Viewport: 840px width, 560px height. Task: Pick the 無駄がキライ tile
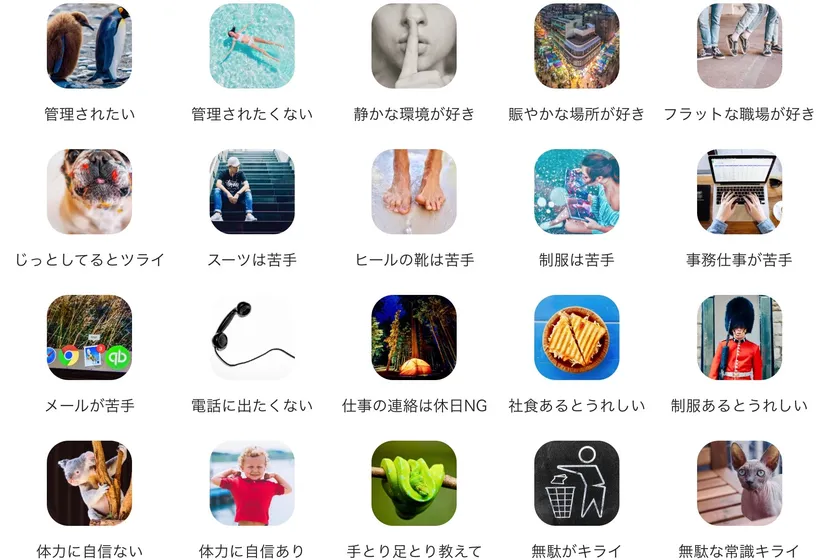pyautogui.click(x=577, y=483)
